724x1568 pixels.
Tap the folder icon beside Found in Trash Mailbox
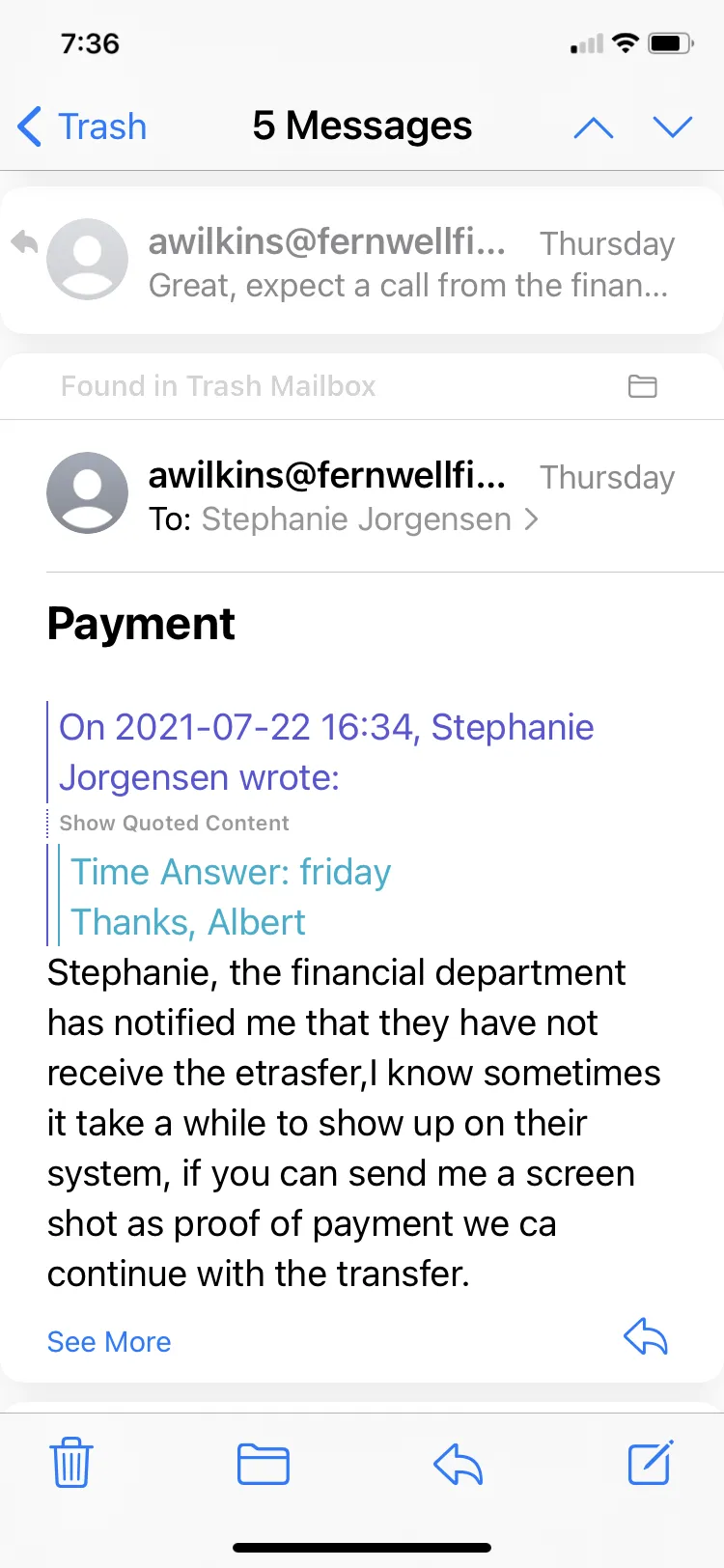[x=643, y=386]
